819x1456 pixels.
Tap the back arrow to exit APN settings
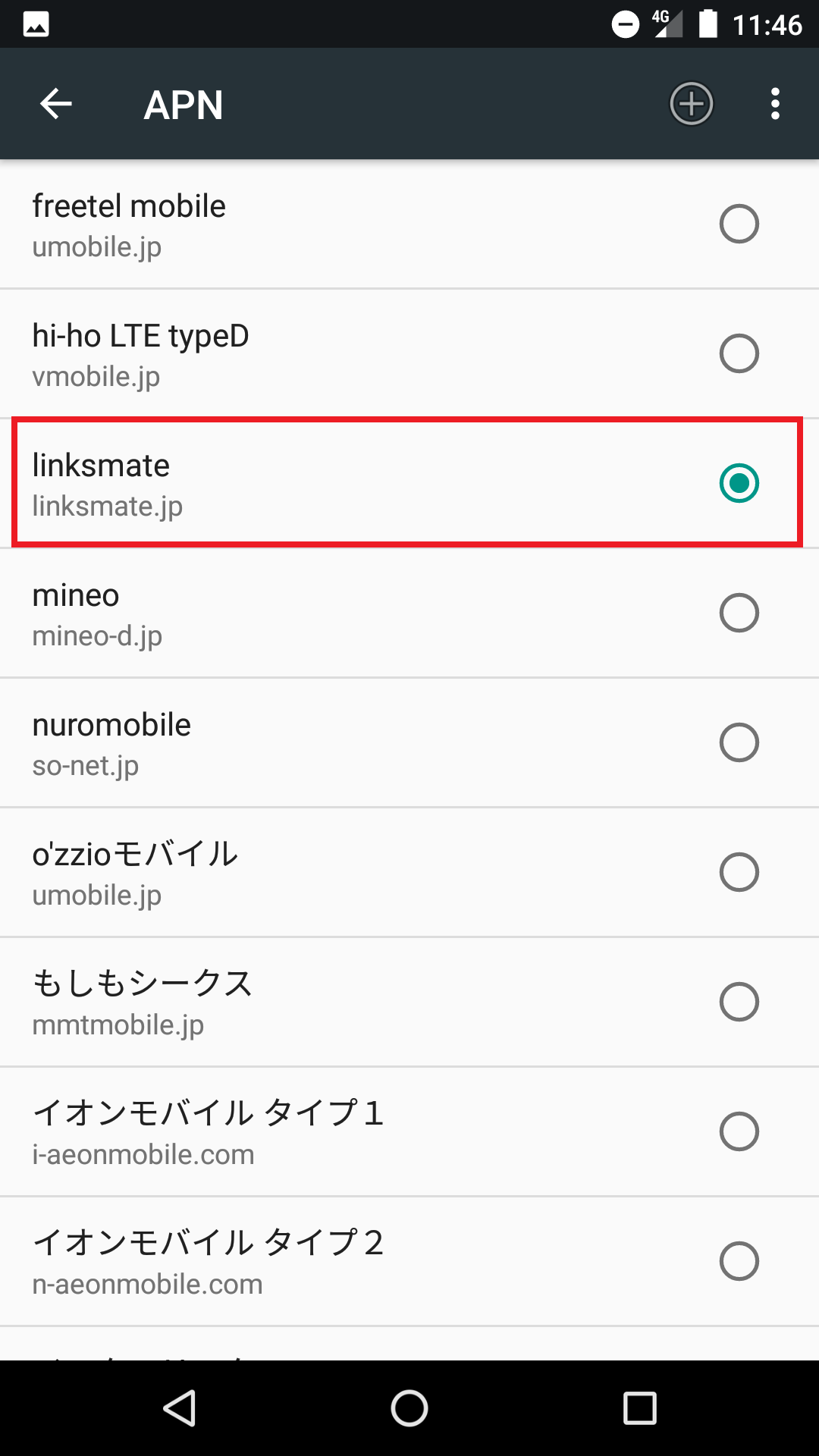(55, 104)
